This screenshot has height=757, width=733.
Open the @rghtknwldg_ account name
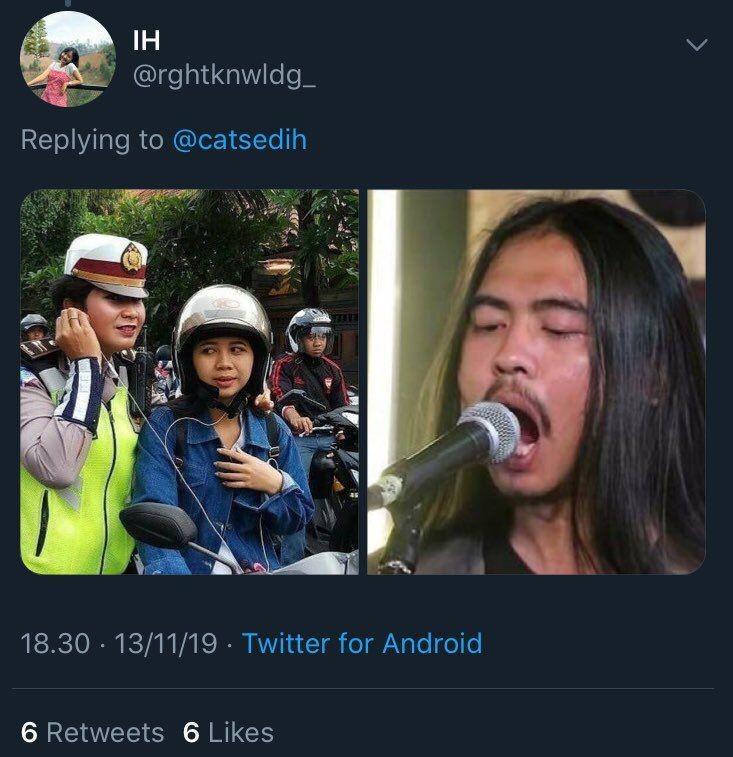[224, 76]
